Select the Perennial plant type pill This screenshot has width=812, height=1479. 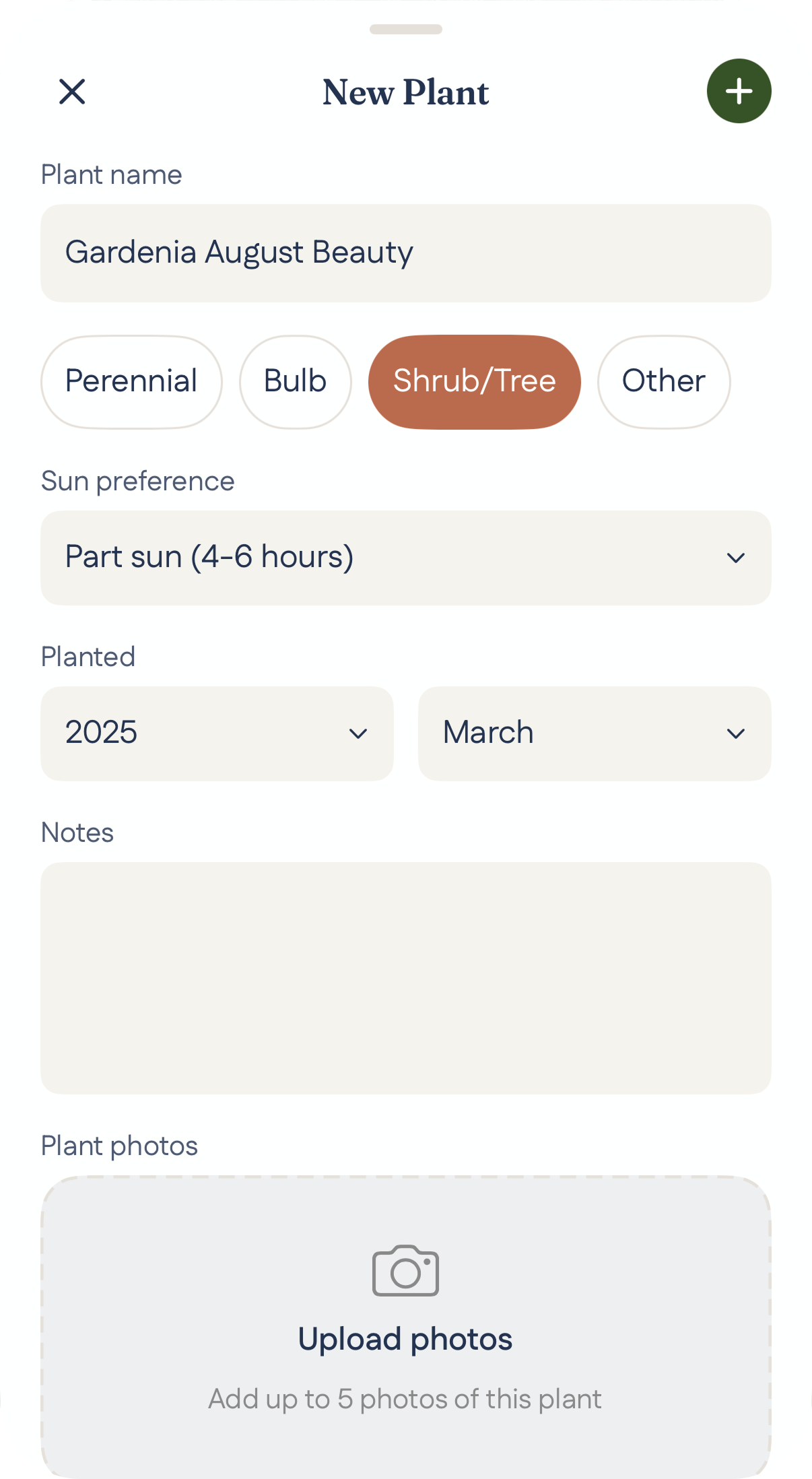pyautogui.click(x=131, y=381)
